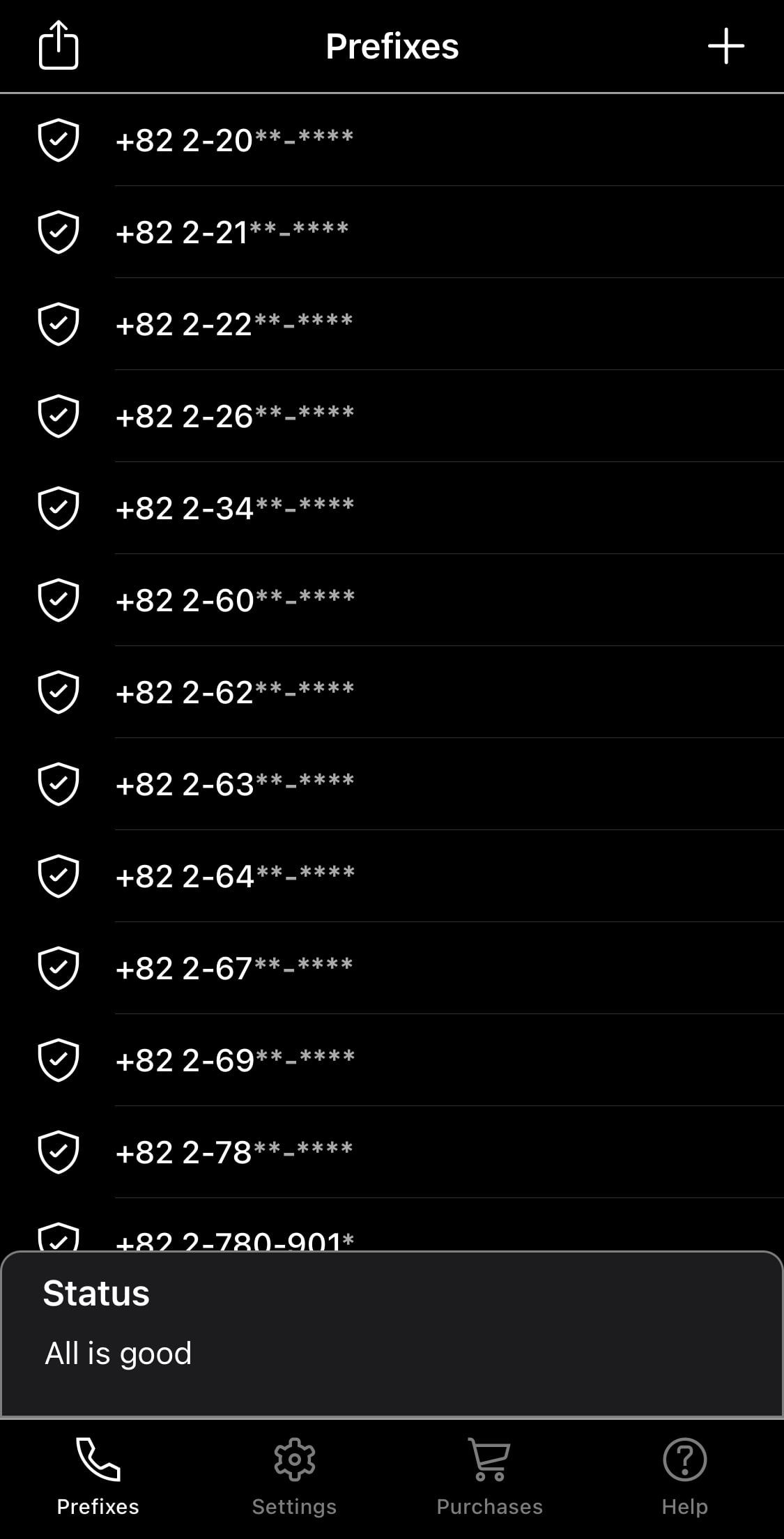Viewport: 784px width, 1539px height.
Task: Open the +82 2-34**-**** prefix
Action: pyautogui.click(x=392, y=508)
